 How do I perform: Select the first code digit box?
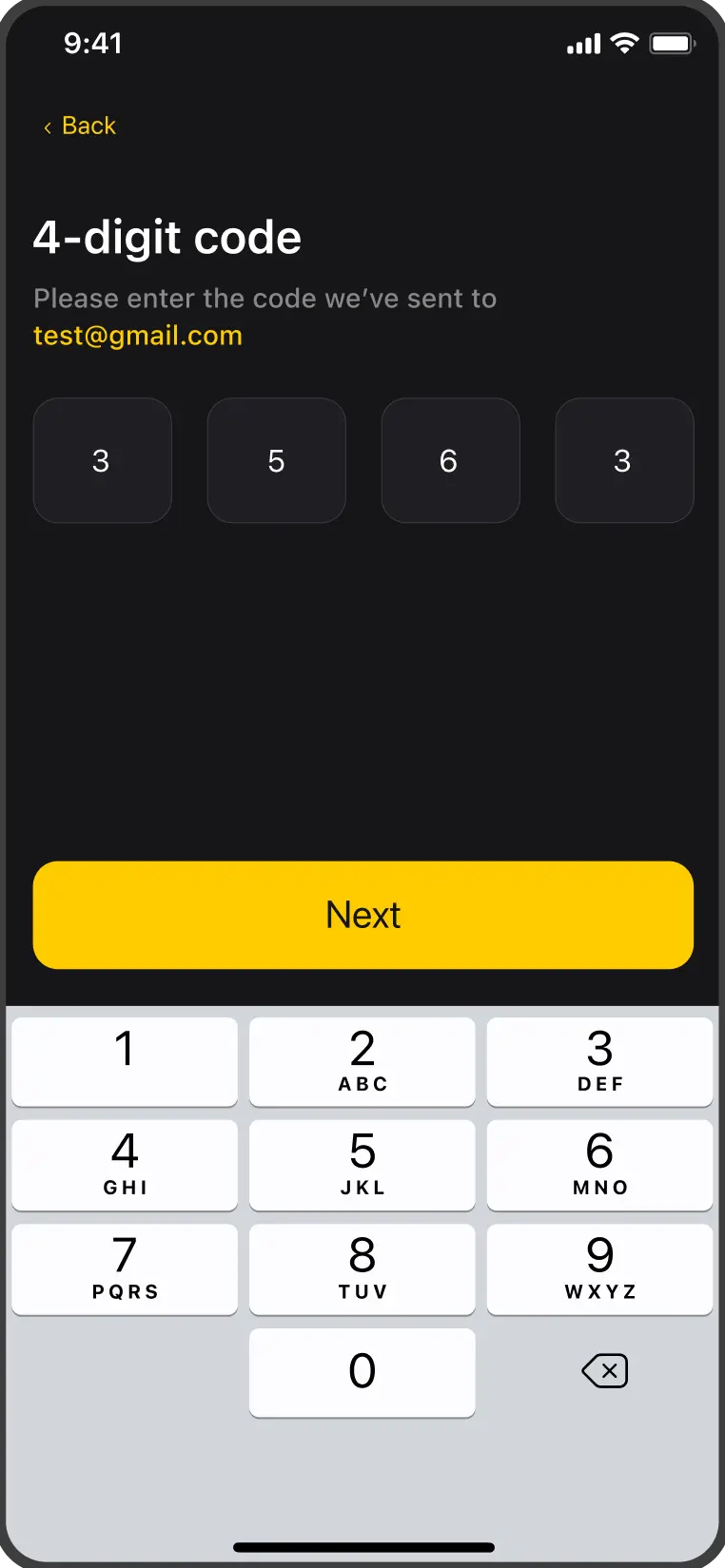[x=103, y=460]
